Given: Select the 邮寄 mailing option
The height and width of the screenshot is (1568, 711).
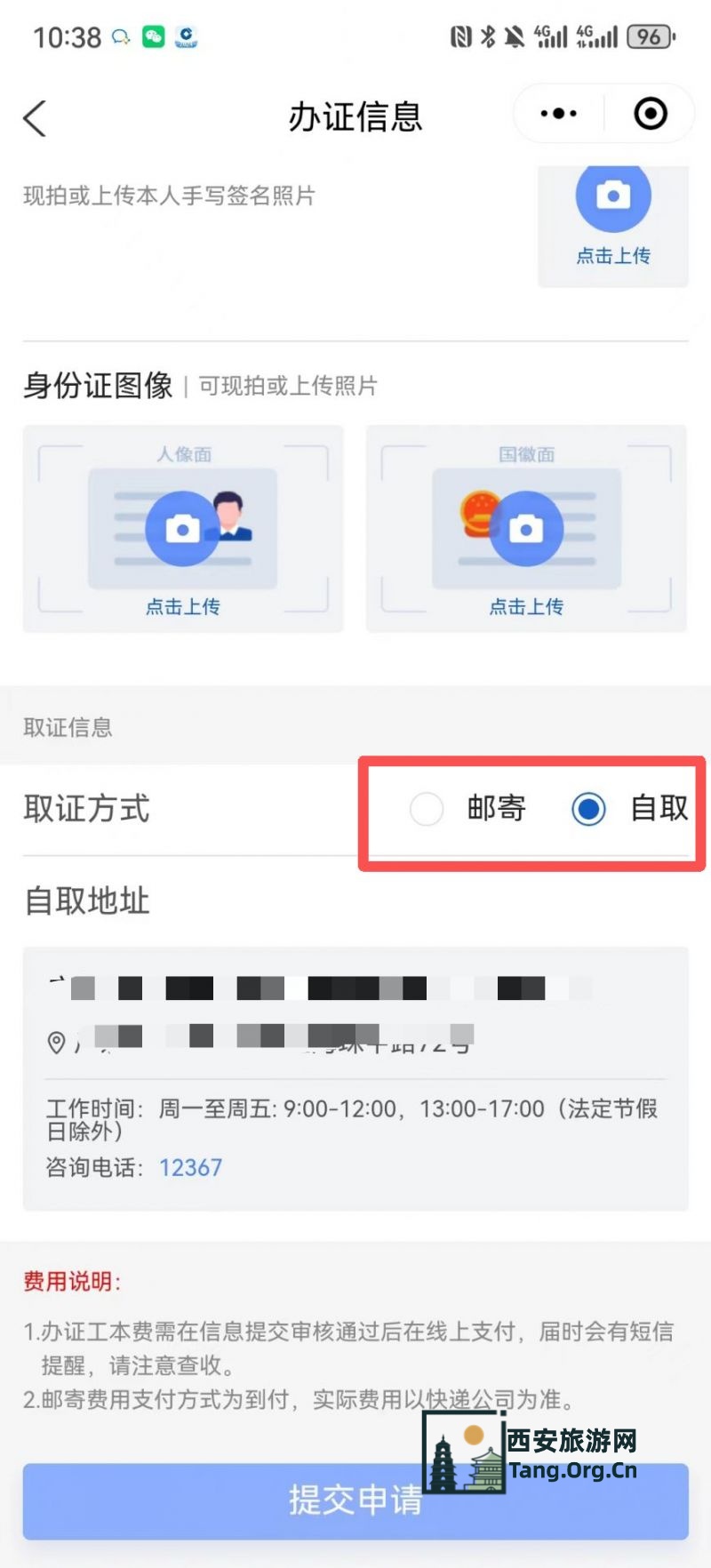Looking at the screenshot, I should (x=427, y=810).
